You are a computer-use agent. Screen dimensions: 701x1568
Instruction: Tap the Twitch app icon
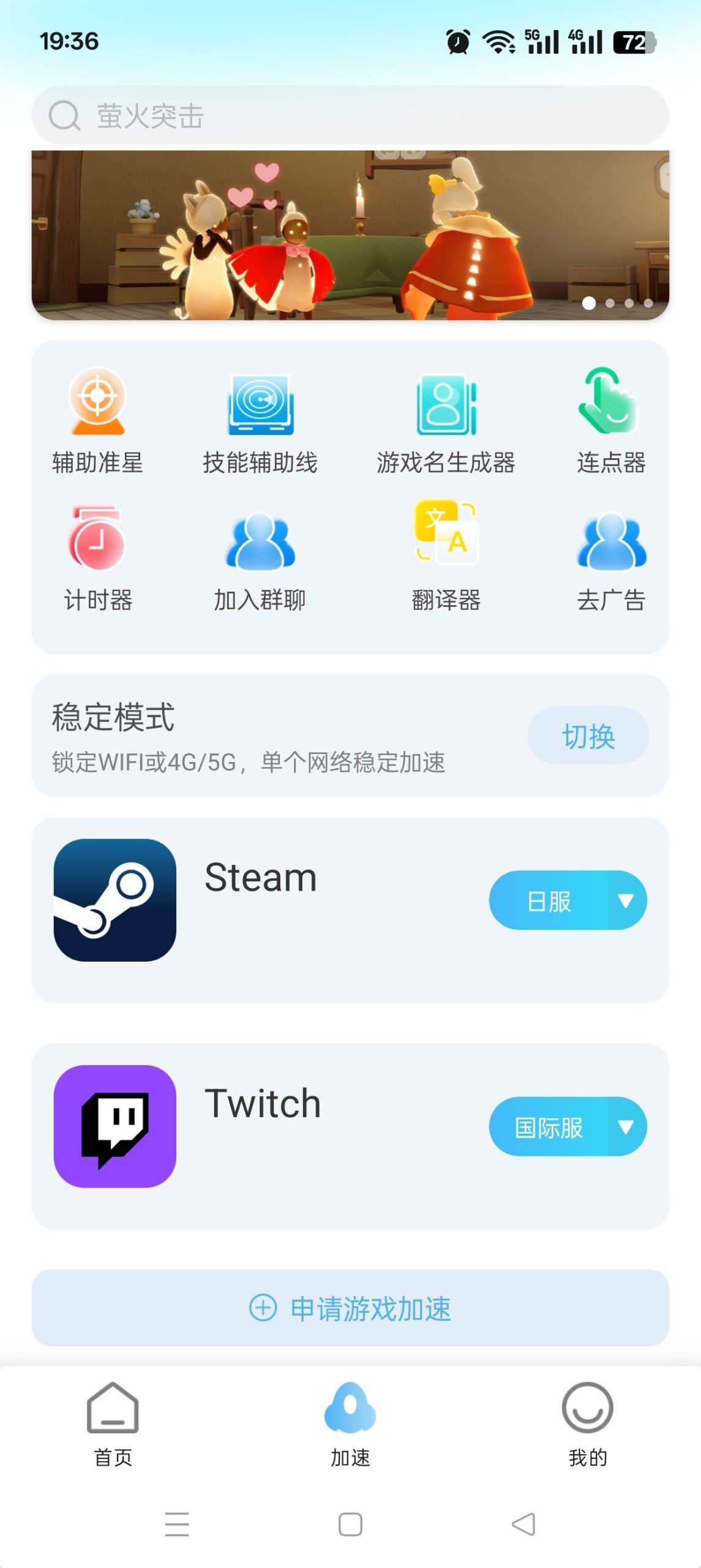[115, 1127]
